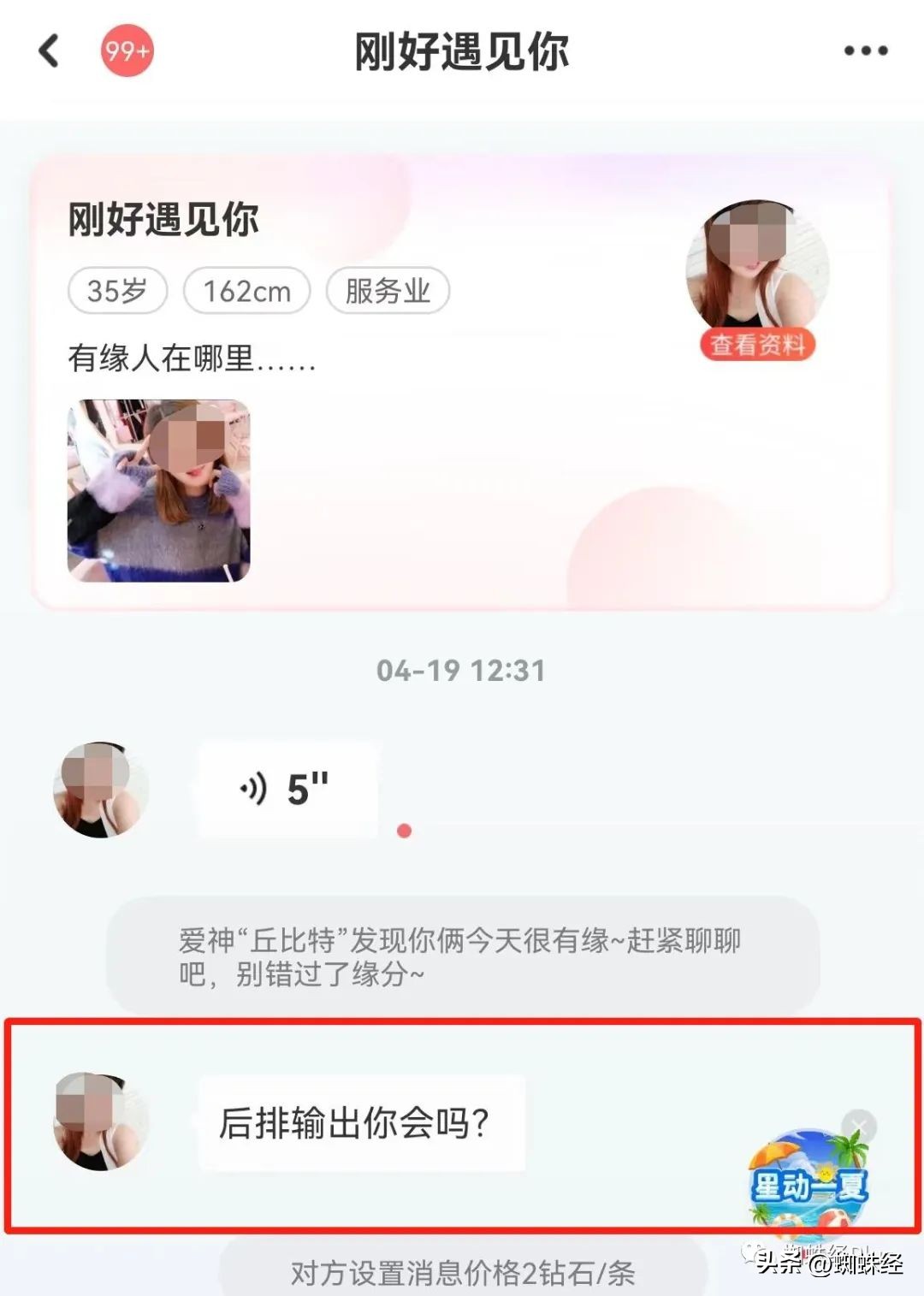Tap the red unread dot under the voice message

402,828
